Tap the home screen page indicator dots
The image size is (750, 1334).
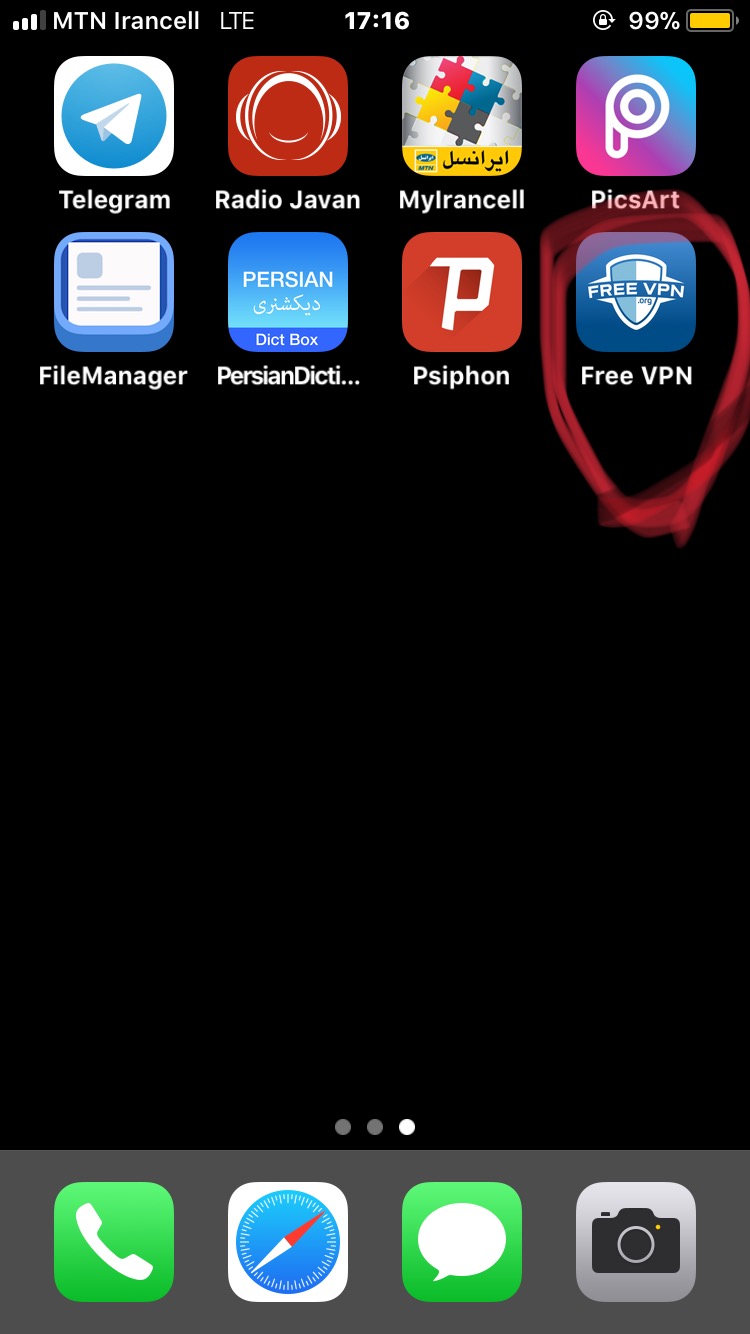375,1127
